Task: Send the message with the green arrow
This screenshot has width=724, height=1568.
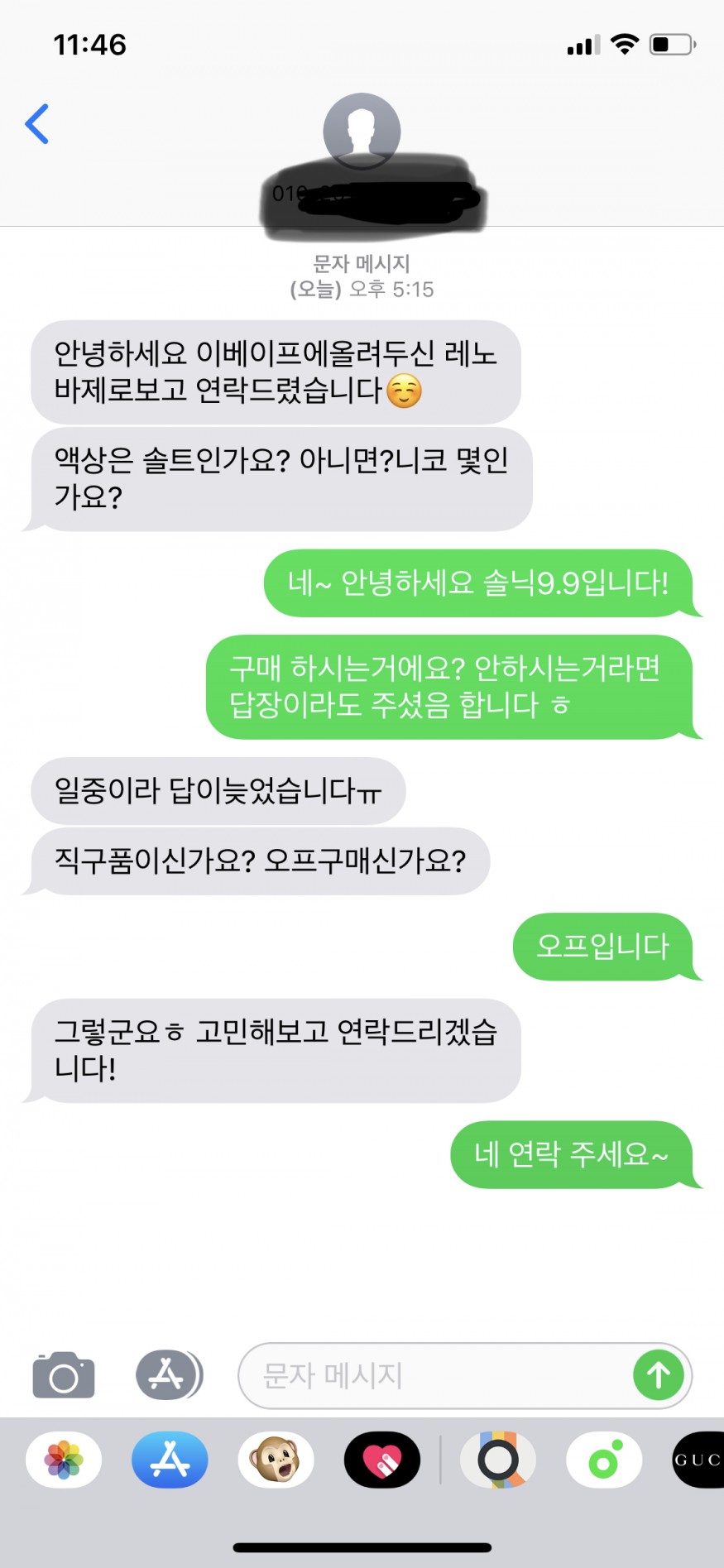Action: (x=659, y=1375)
